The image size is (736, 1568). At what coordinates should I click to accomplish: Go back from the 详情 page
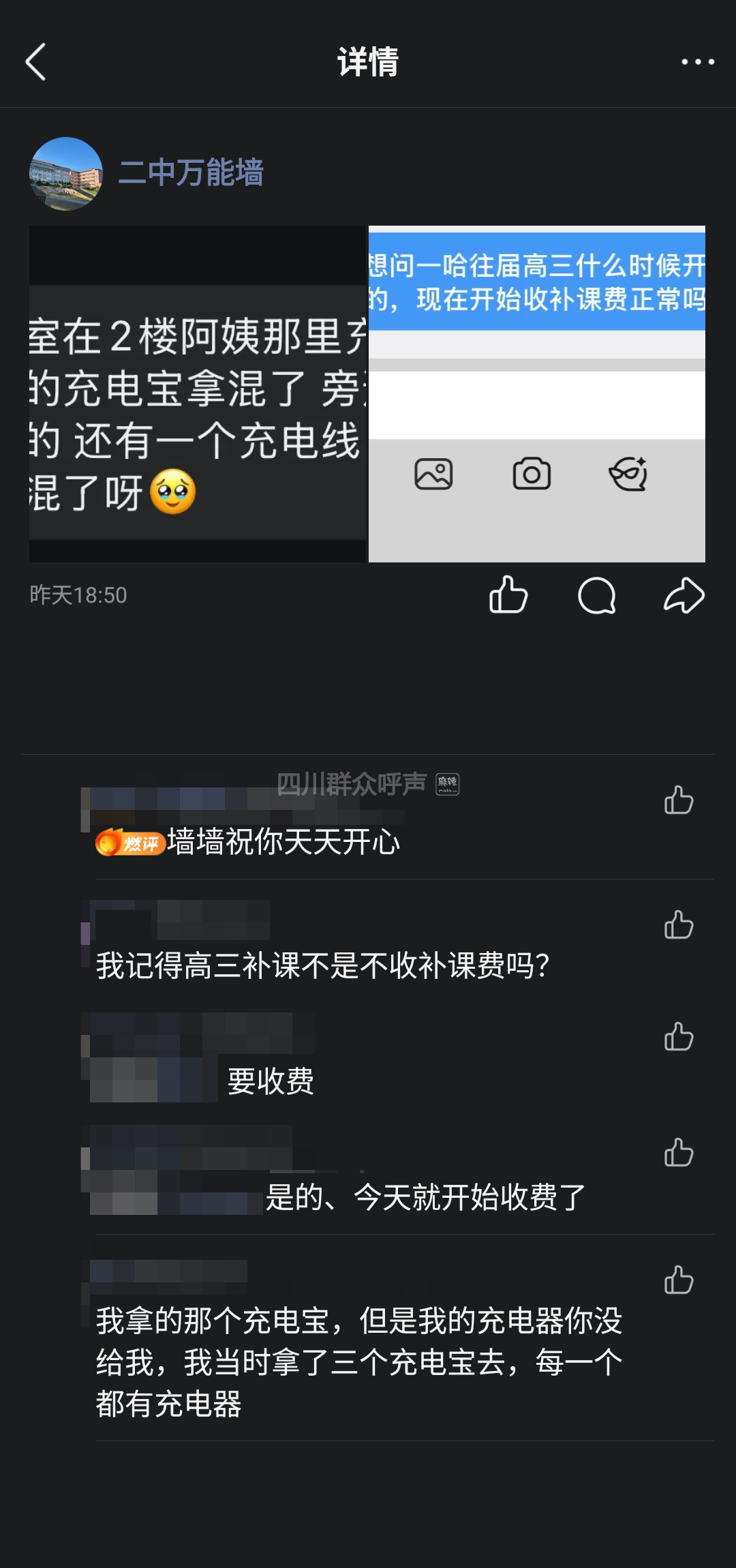36,62
